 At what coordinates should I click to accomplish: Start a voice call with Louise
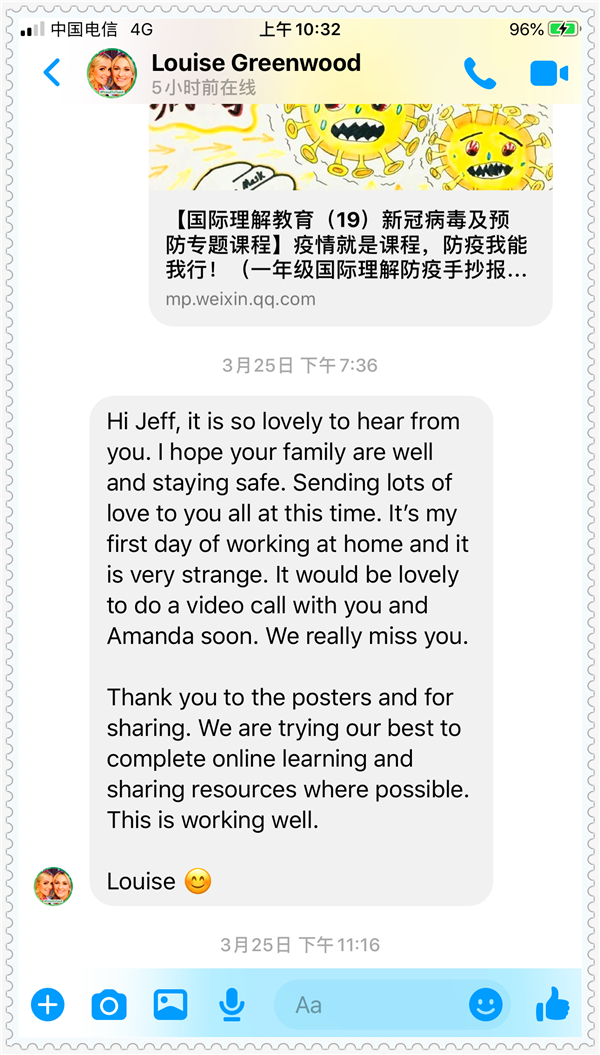click(x=479, y=72)
